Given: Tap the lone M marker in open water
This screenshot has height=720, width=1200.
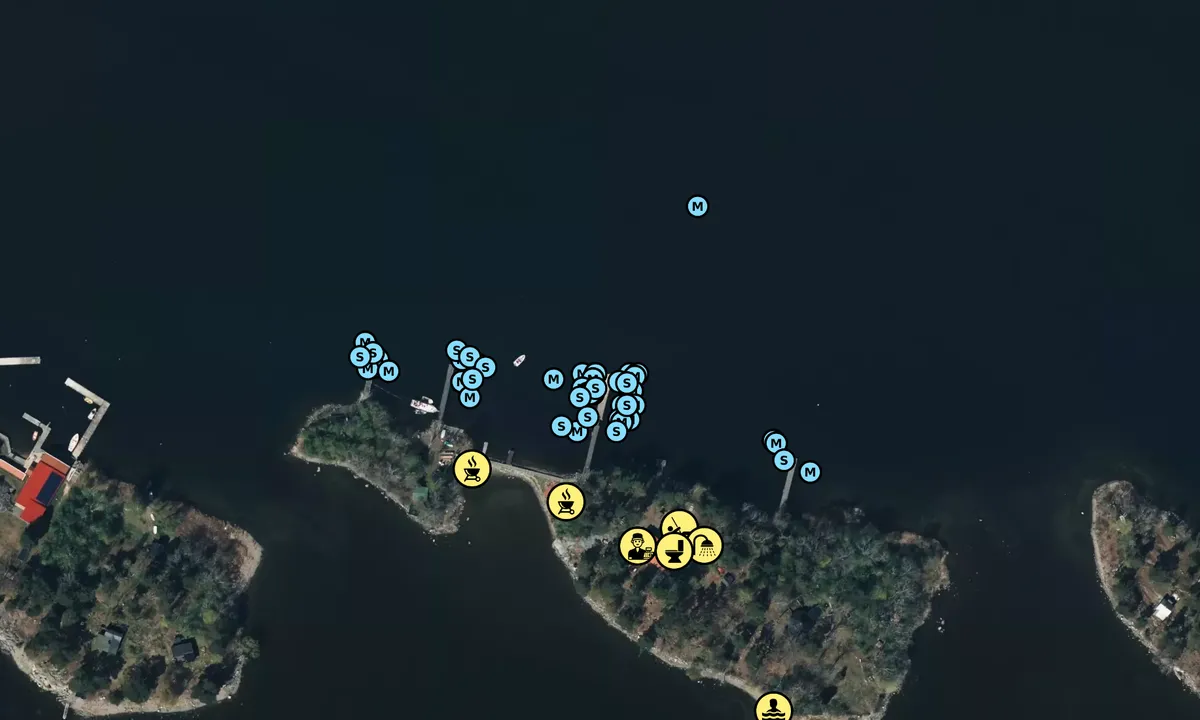Looking at the screenshot, I should (697, 206).
